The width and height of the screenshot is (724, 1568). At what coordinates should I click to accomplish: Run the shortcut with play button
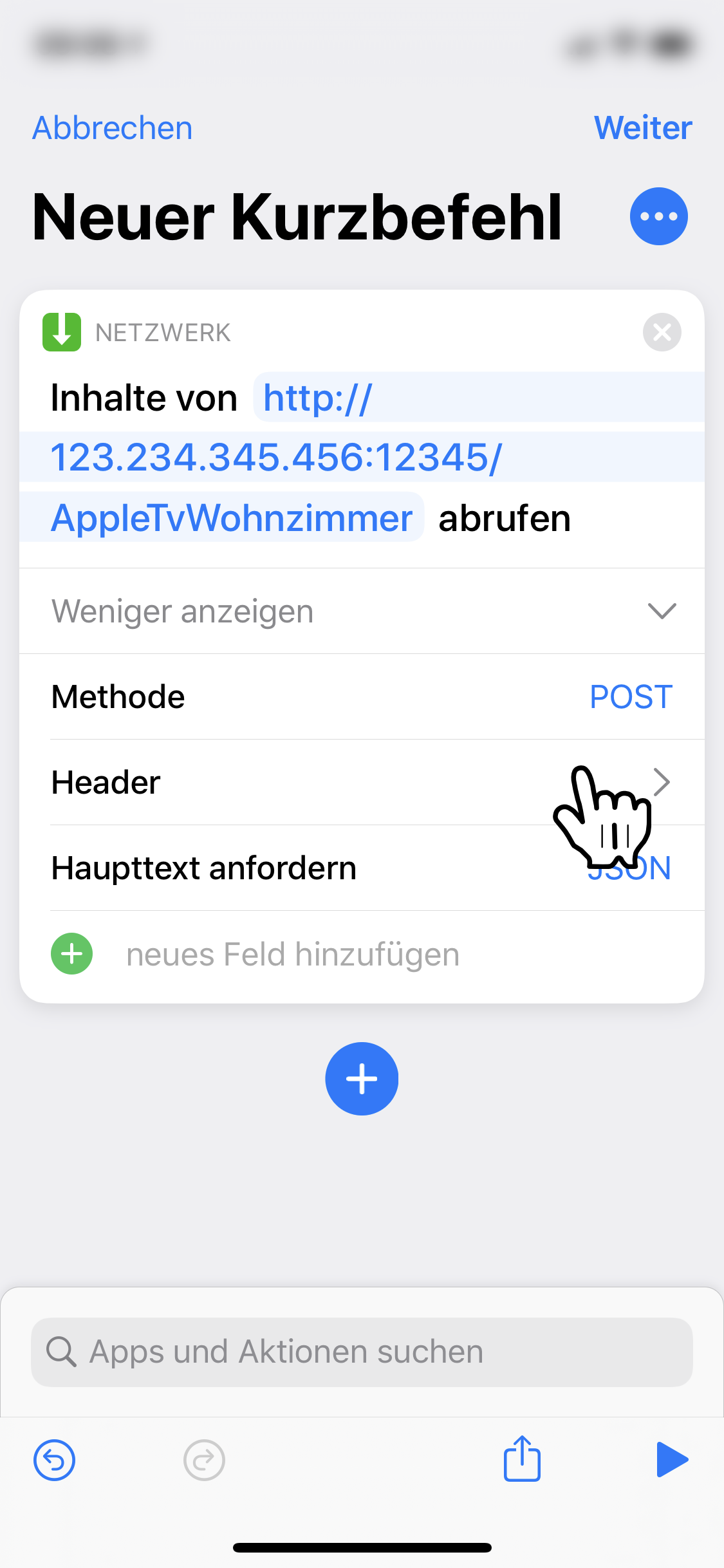[671, 1459]
